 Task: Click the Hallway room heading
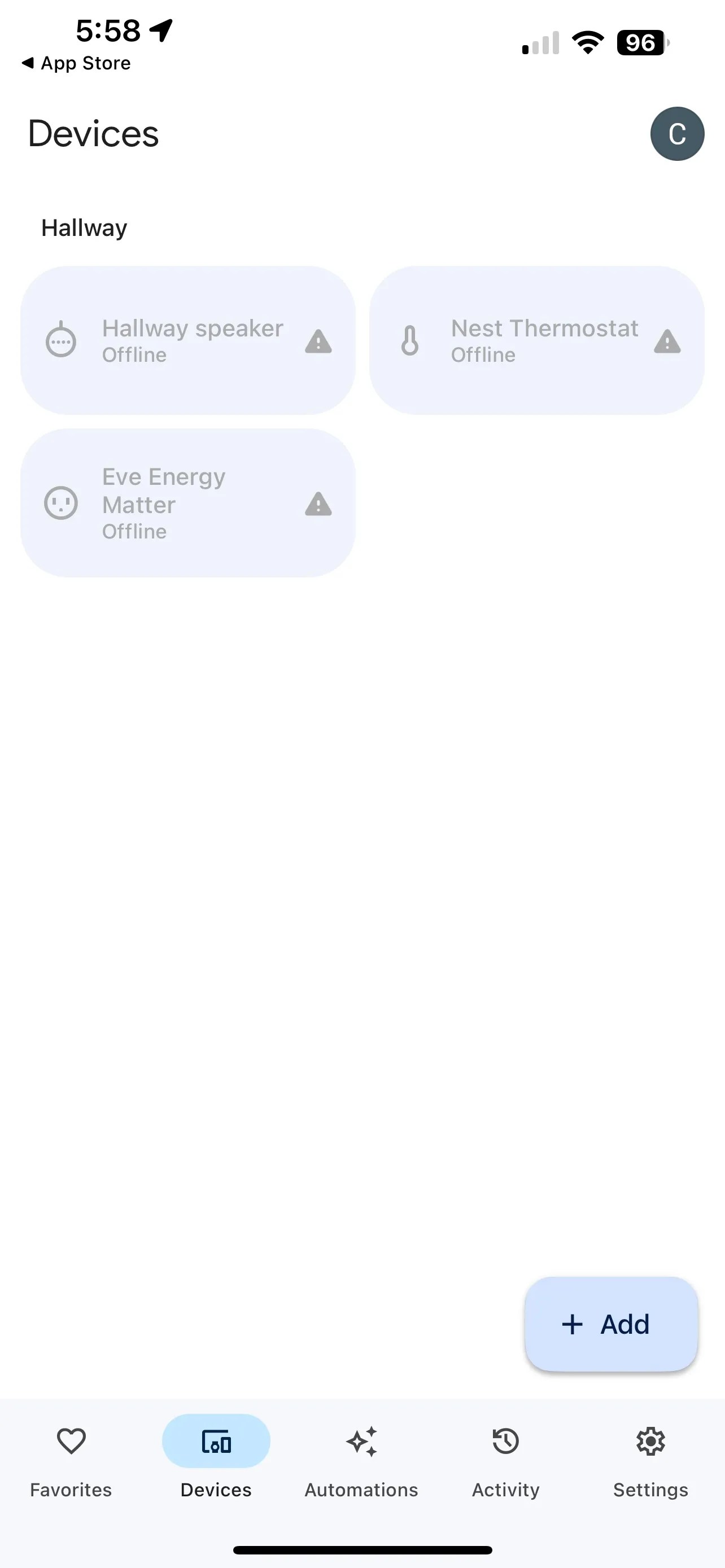click(84, 227)
